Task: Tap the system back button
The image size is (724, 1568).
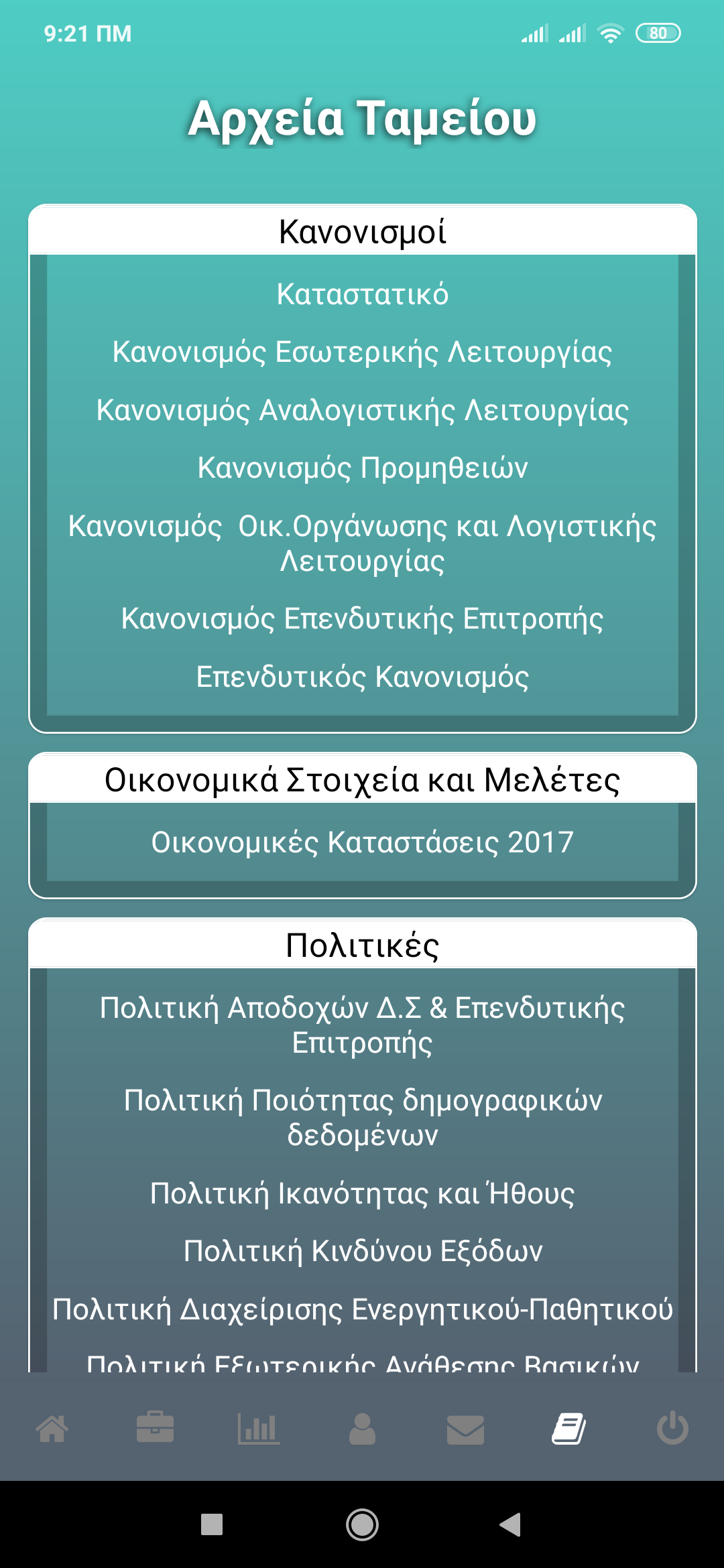Action: tap(511, 1524)
